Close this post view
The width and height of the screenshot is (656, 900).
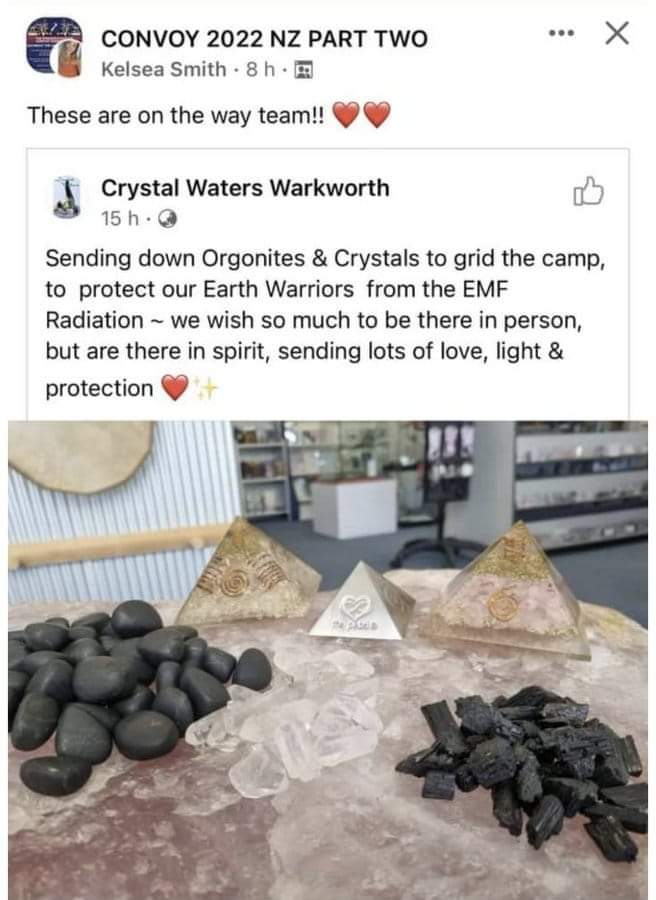coord(617,33)
